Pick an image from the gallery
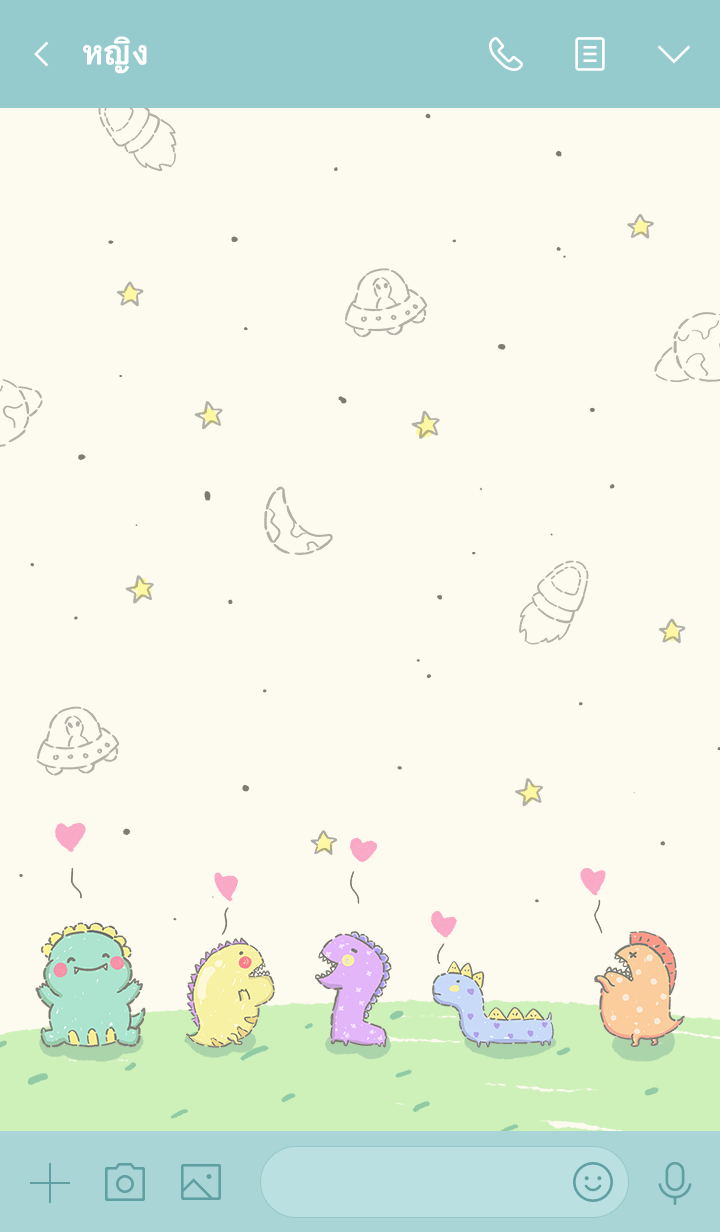This screenshot has height=1232, width=720. click(x=201, y=1182)
